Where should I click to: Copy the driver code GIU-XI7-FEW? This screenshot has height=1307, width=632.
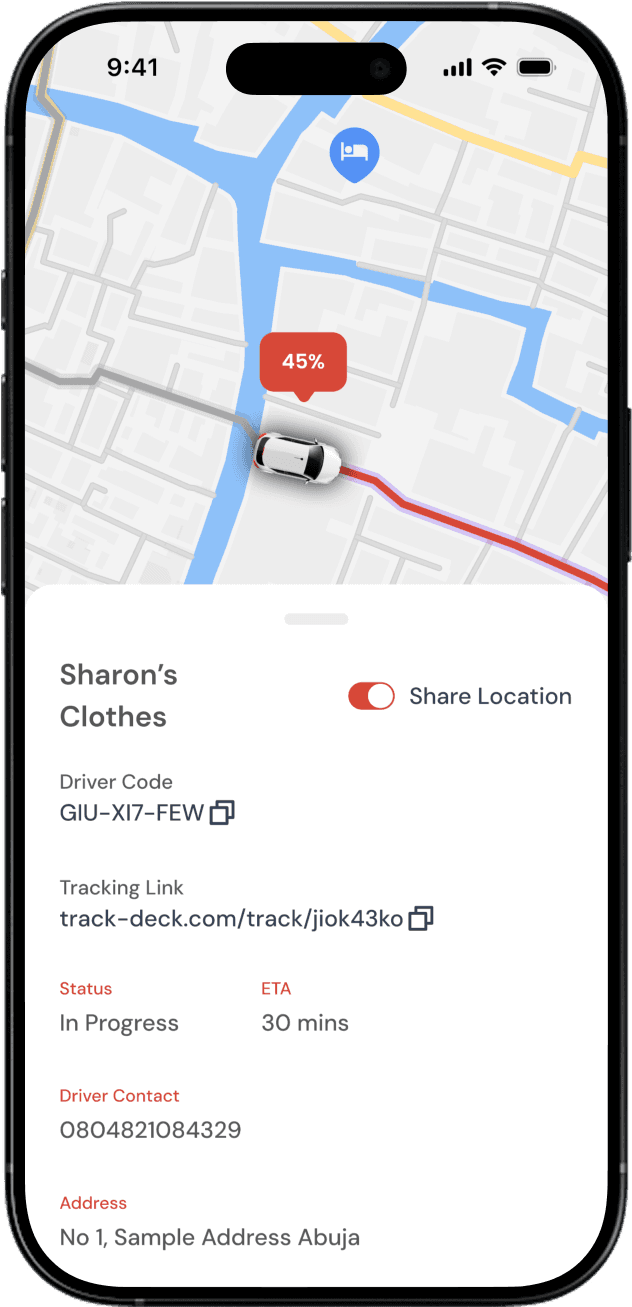(x=222, y=813)
